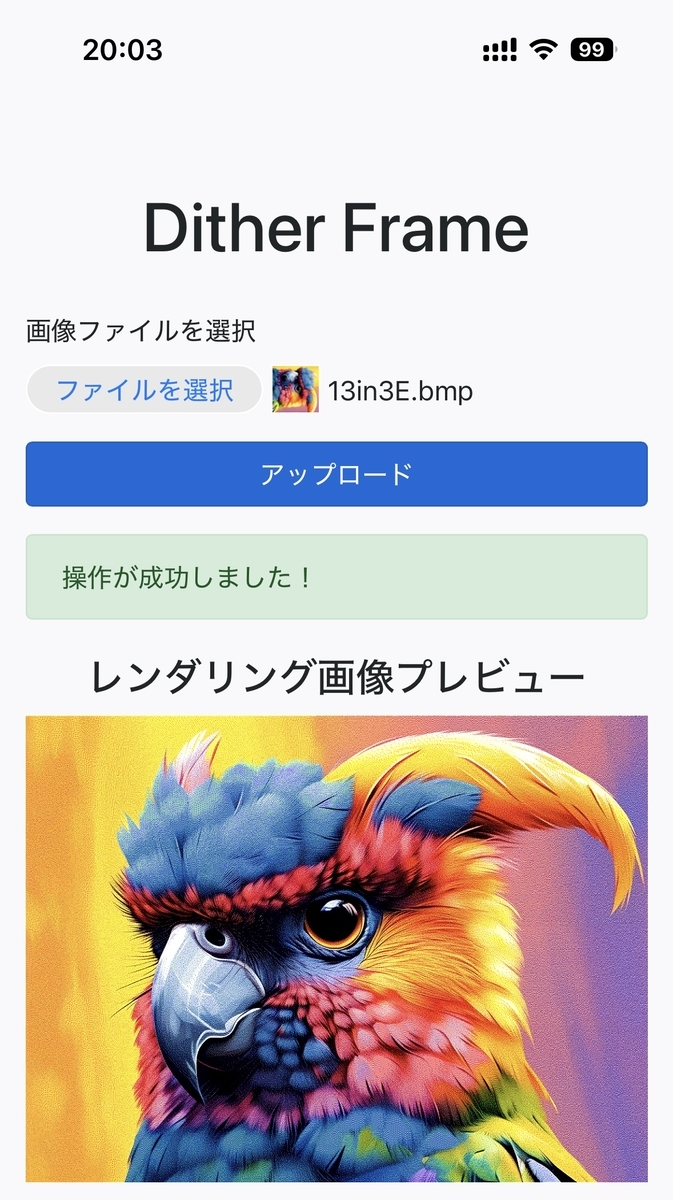Tap the ファイルを選択 file chooser button

(144, 390)
